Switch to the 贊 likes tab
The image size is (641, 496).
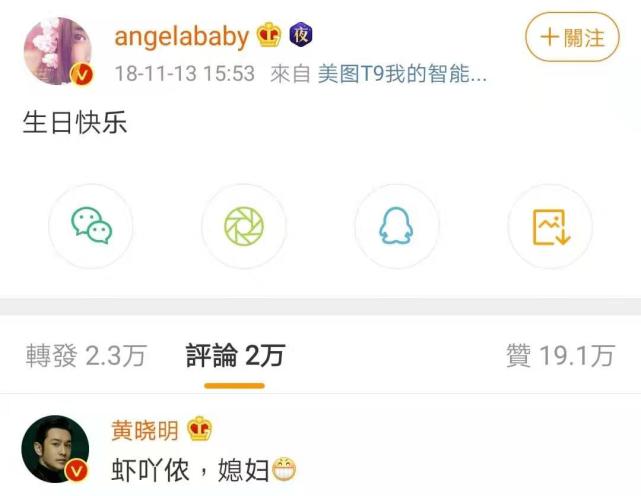click(559, 356)
